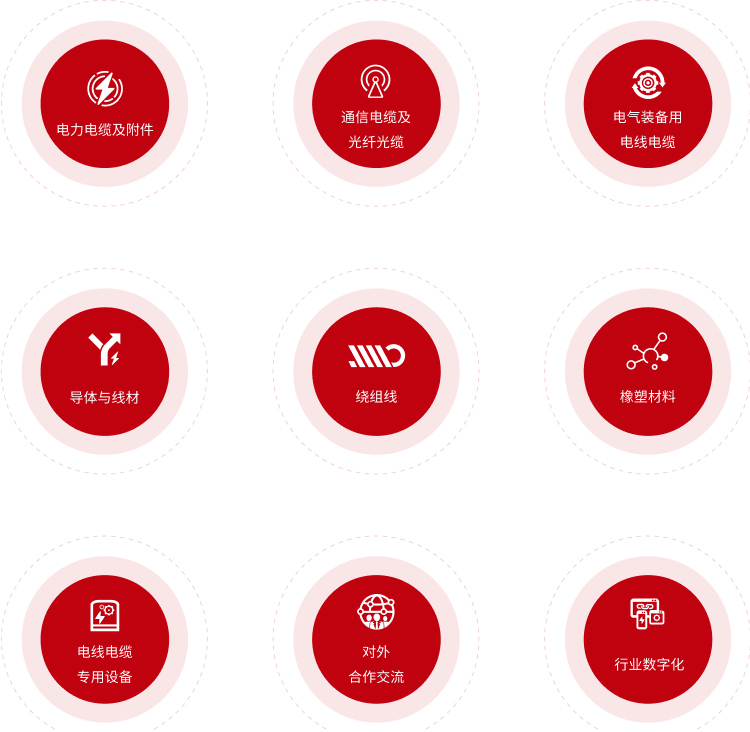
Task: Open 导体与线材 section
Action: pyautogui.click(x=105, y=371)
